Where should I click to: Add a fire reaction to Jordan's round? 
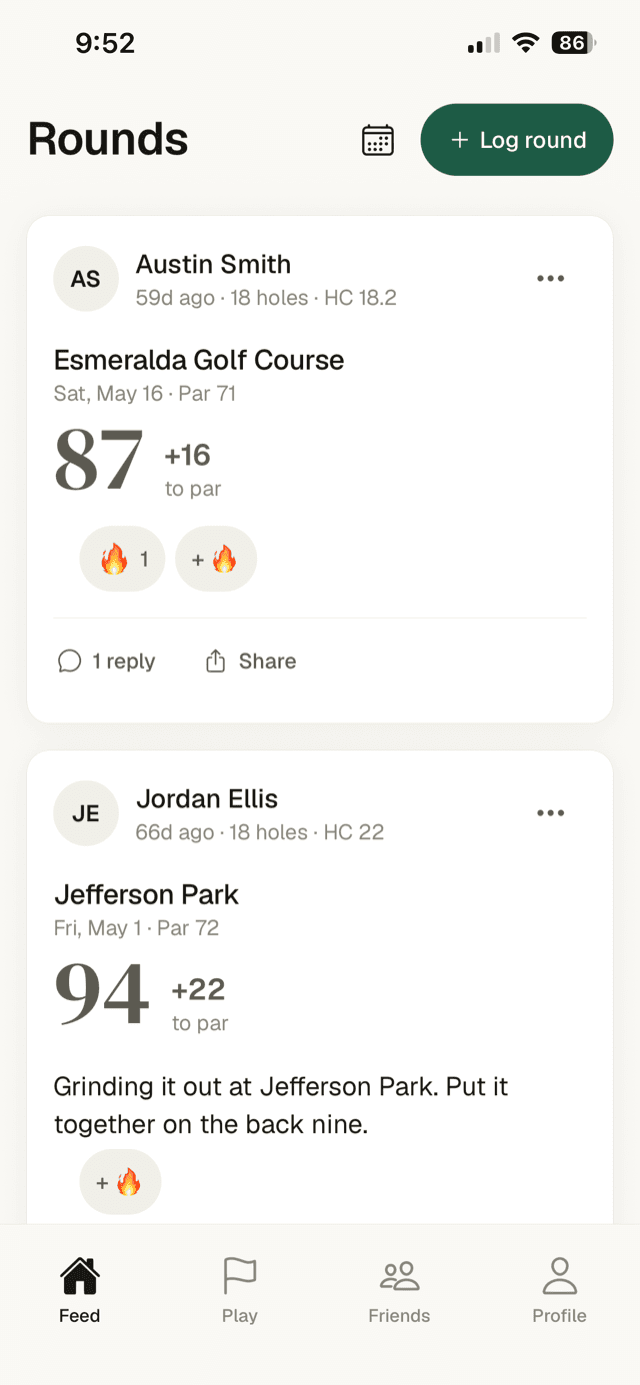(x=120, y=1183)
